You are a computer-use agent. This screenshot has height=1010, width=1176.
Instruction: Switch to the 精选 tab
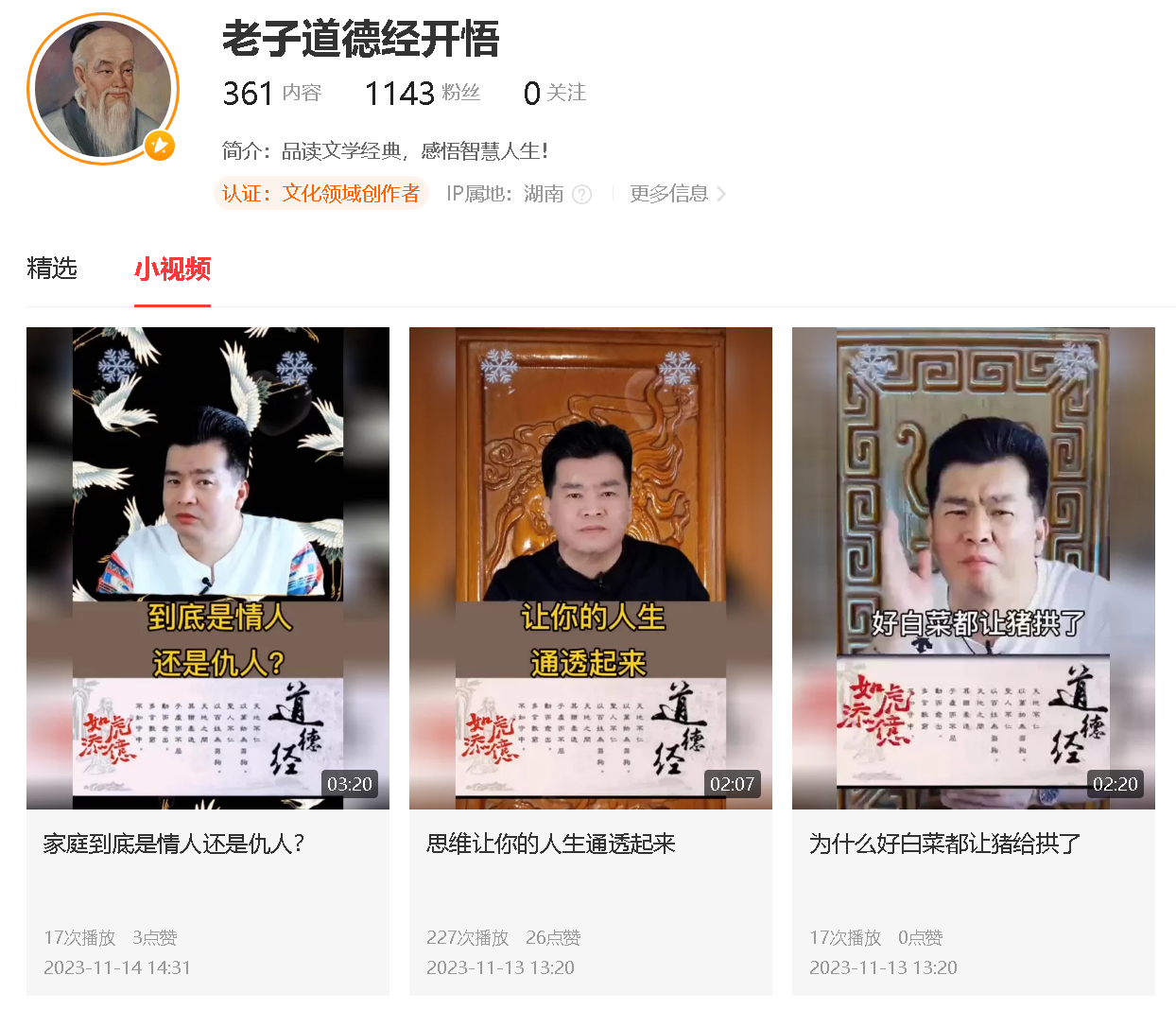[x=52, y=269]
